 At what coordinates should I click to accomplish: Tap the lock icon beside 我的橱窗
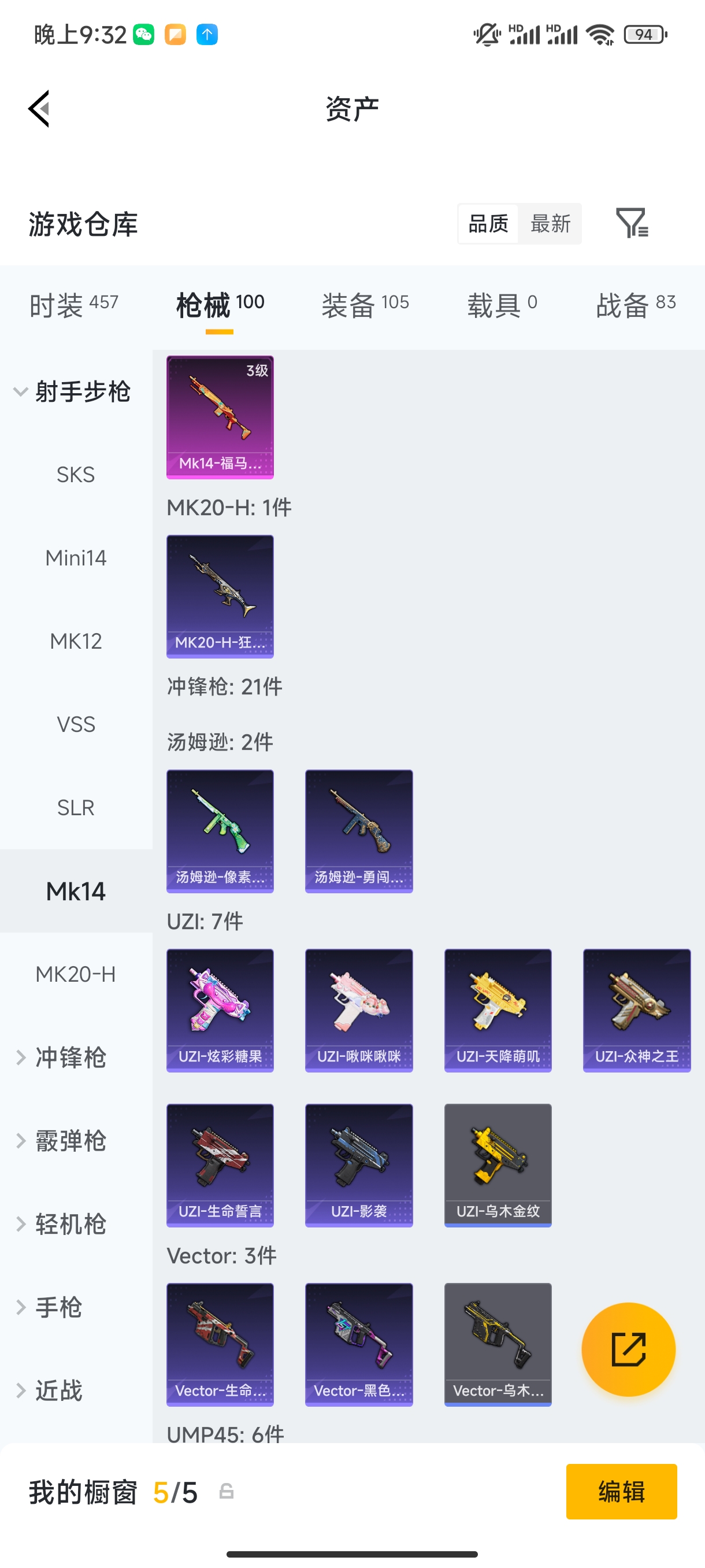[226, 1492]
